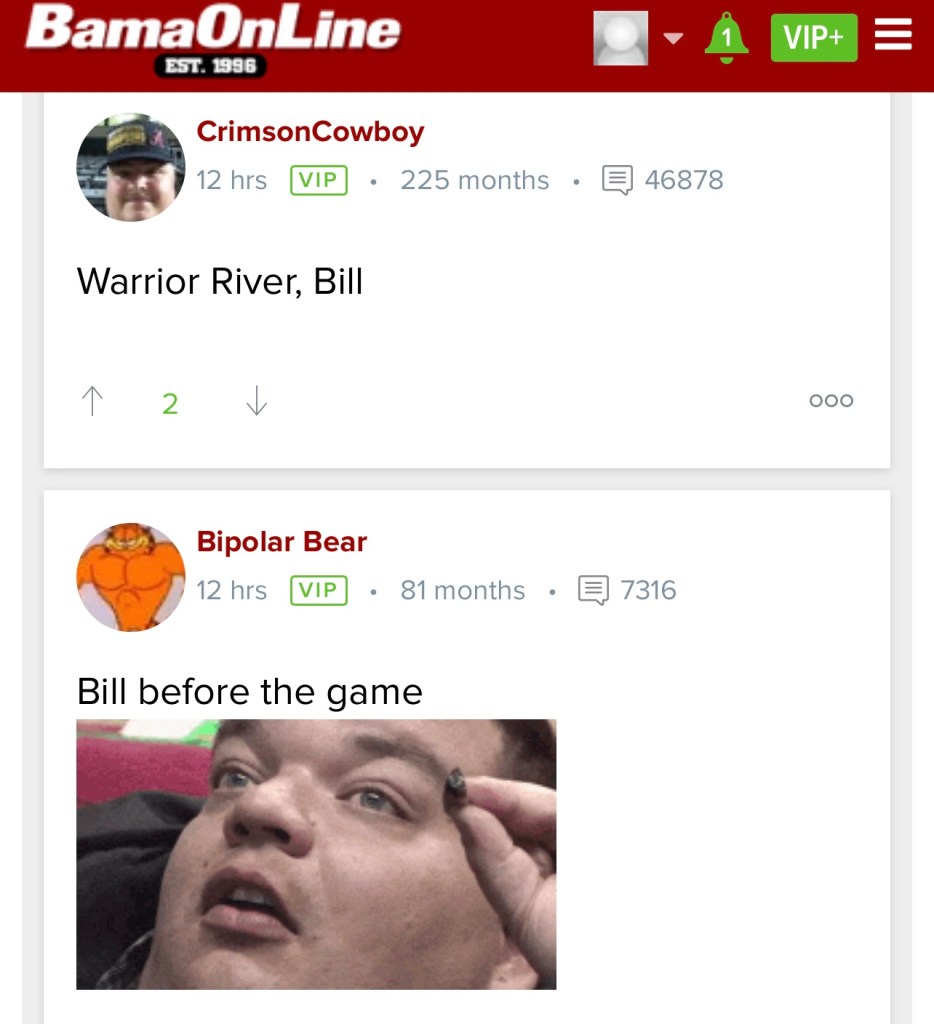Tap the VIP+ button
934x1024 pixels.
[813, 38]
